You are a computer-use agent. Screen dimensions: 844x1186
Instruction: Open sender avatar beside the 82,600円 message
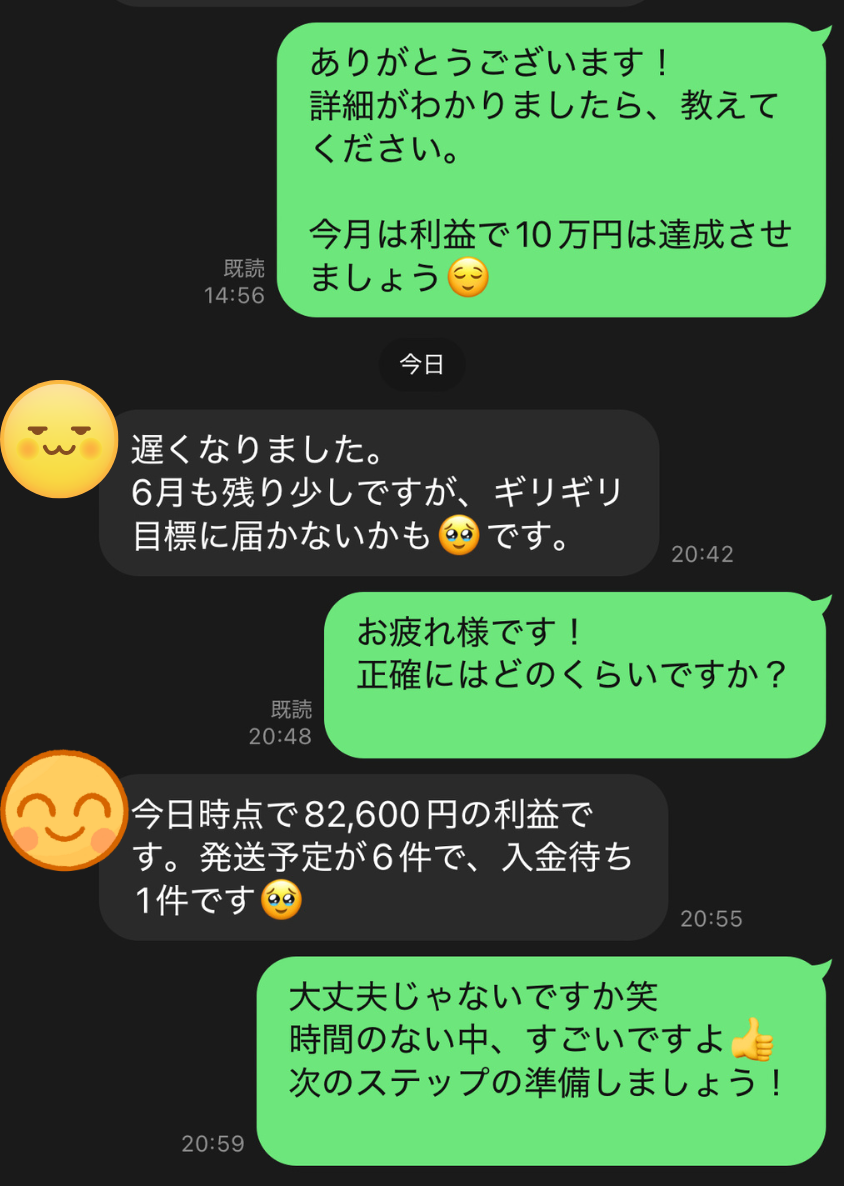[62, 811]
